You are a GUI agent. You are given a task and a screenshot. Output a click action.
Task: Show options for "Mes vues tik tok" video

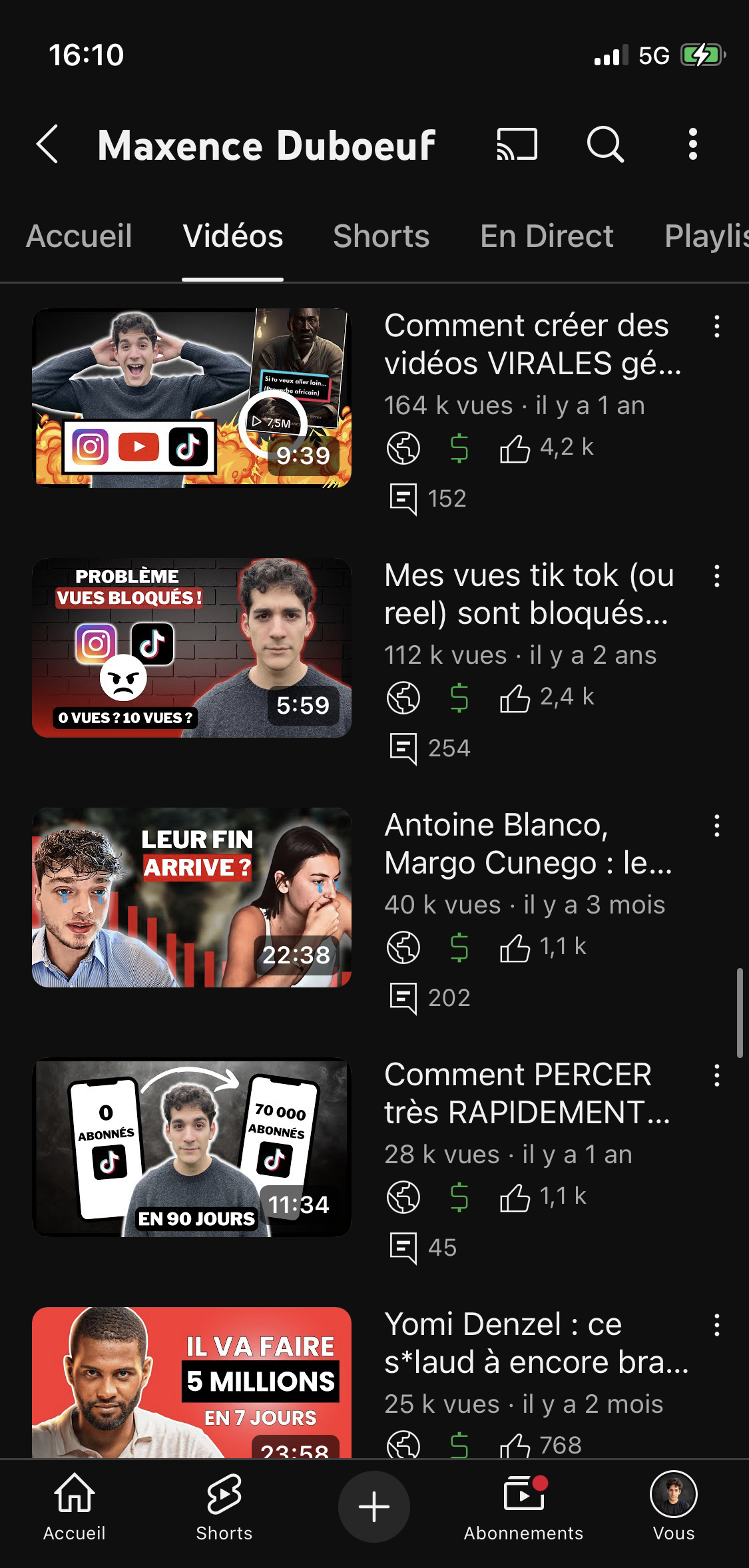(x=716, y=576)
